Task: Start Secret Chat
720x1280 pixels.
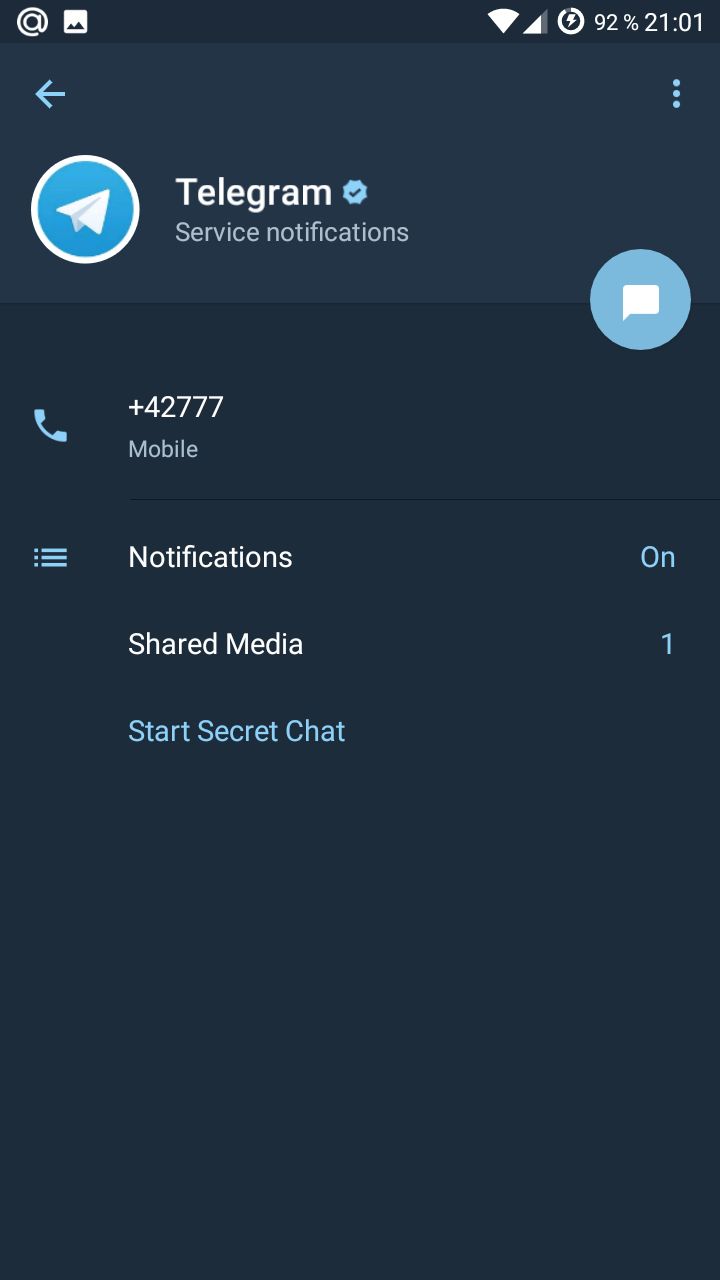Action: tap(237, 731)
